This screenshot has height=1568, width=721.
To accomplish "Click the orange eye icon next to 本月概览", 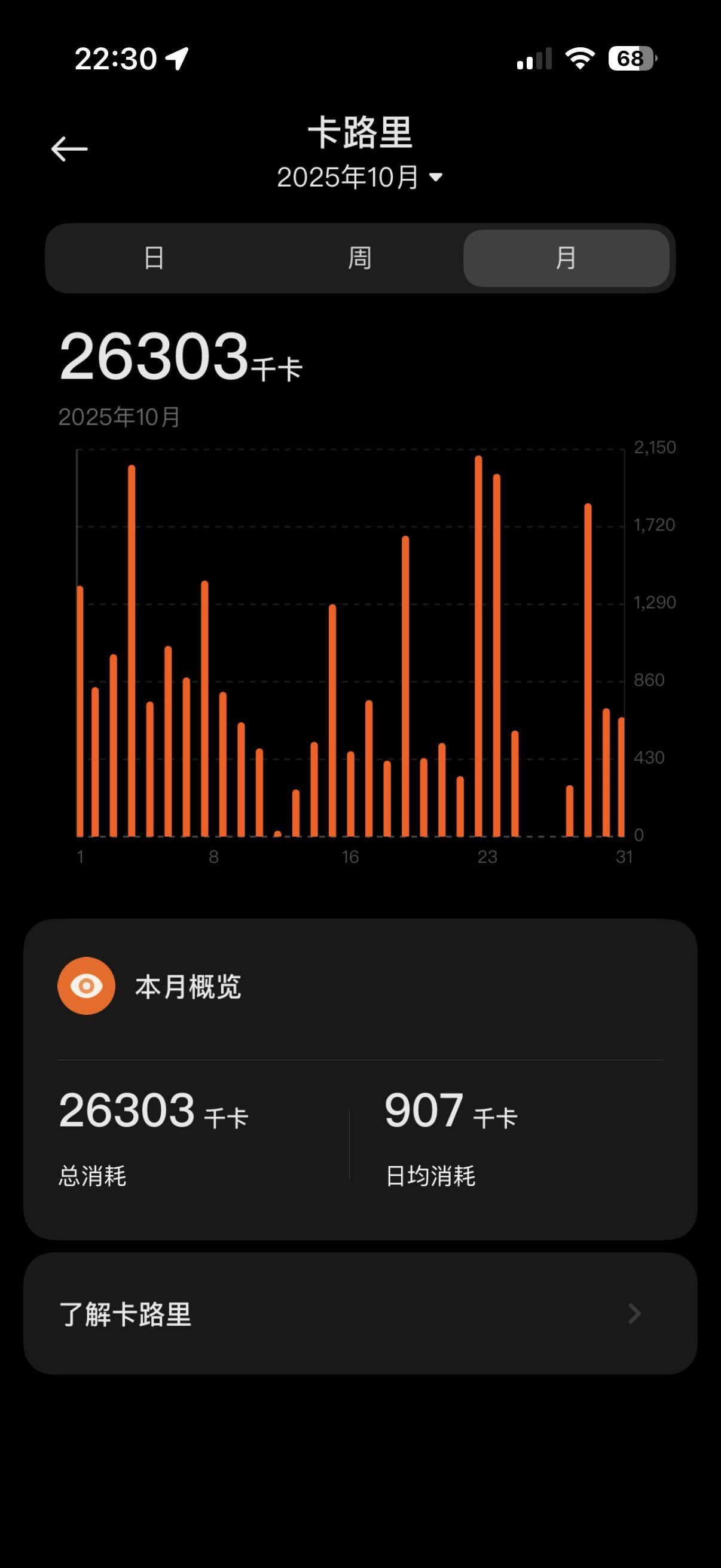I will coord(87,986).
